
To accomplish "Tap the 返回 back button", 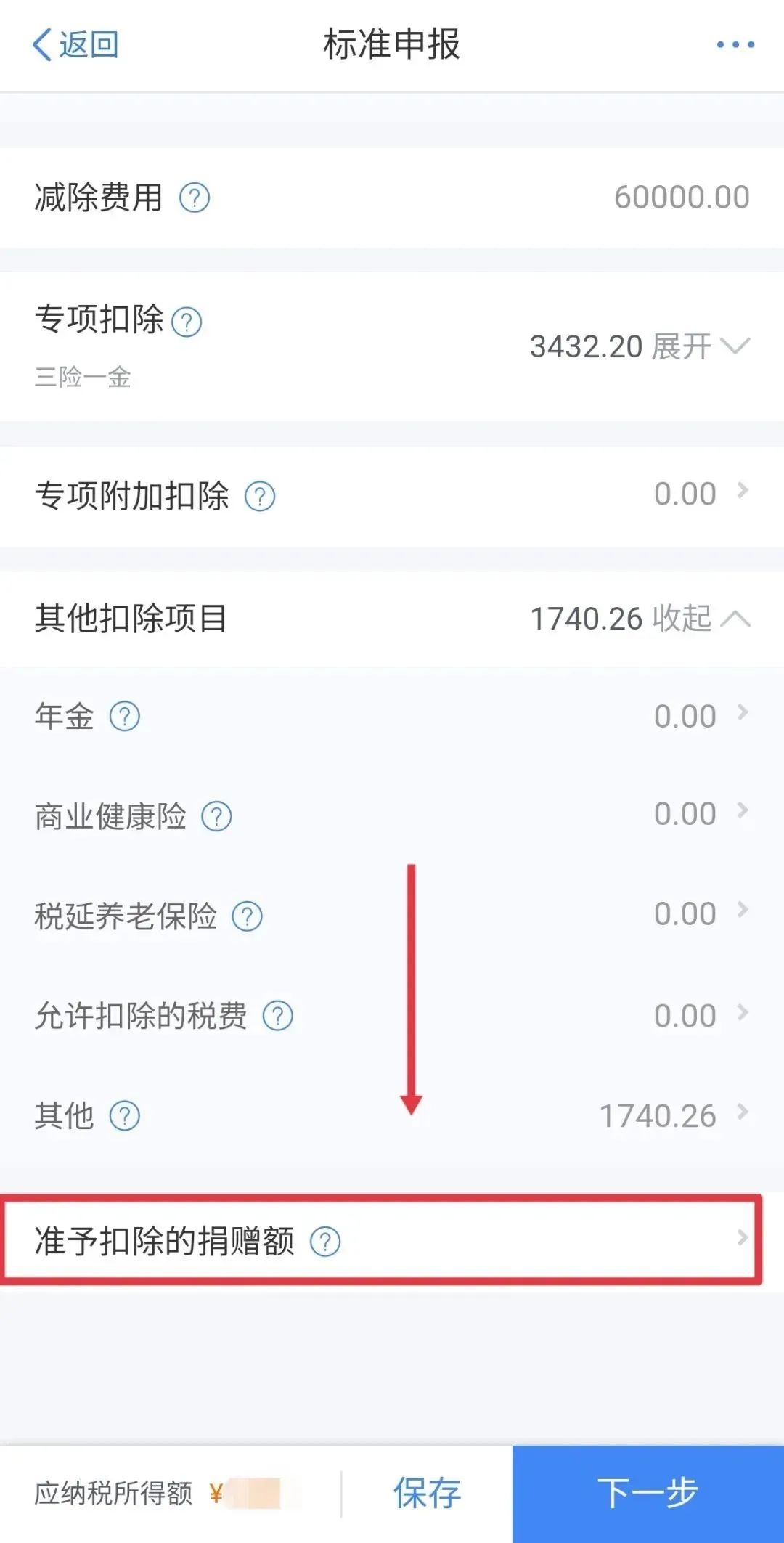I will (75, 45).
